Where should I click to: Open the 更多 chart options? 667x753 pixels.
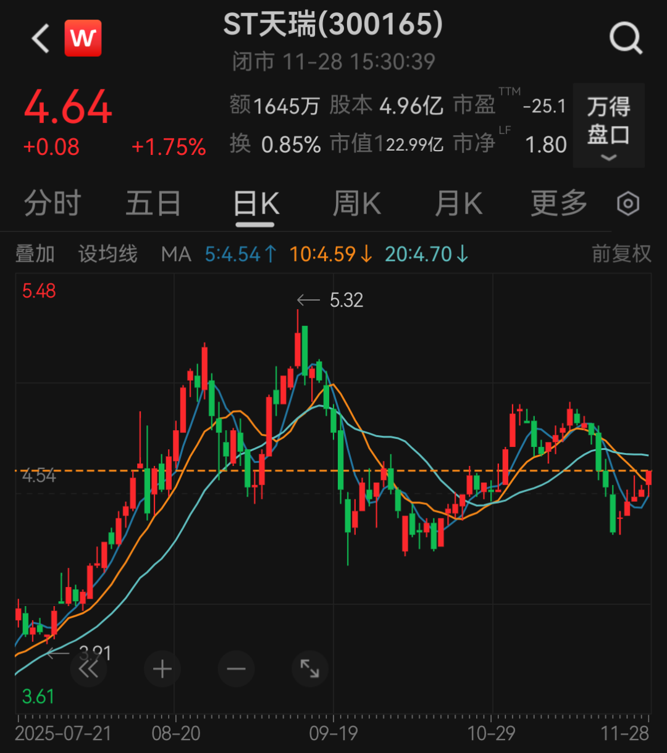tap(559, 204)
